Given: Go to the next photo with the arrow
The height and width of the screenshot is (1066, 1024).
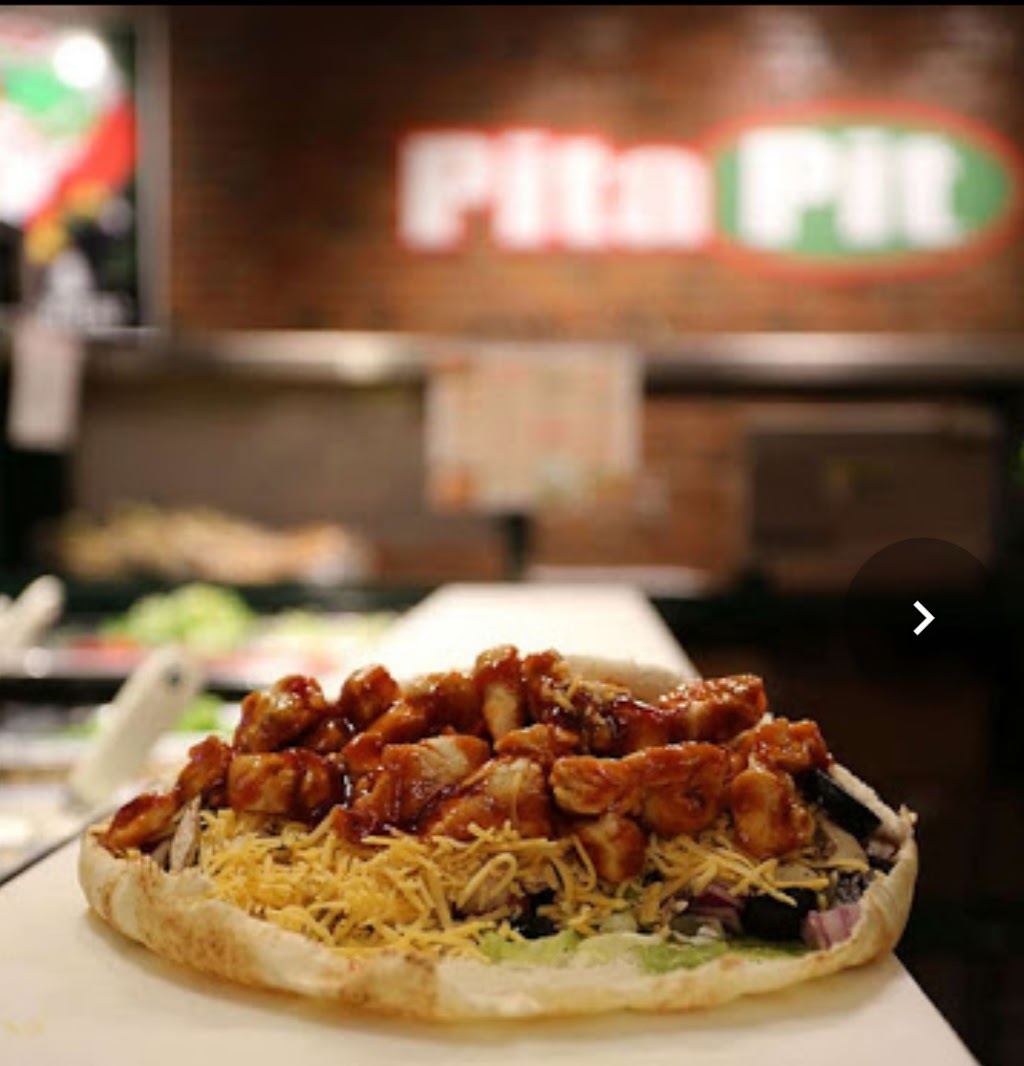Looking at the screenshot, I should [922, 618].
